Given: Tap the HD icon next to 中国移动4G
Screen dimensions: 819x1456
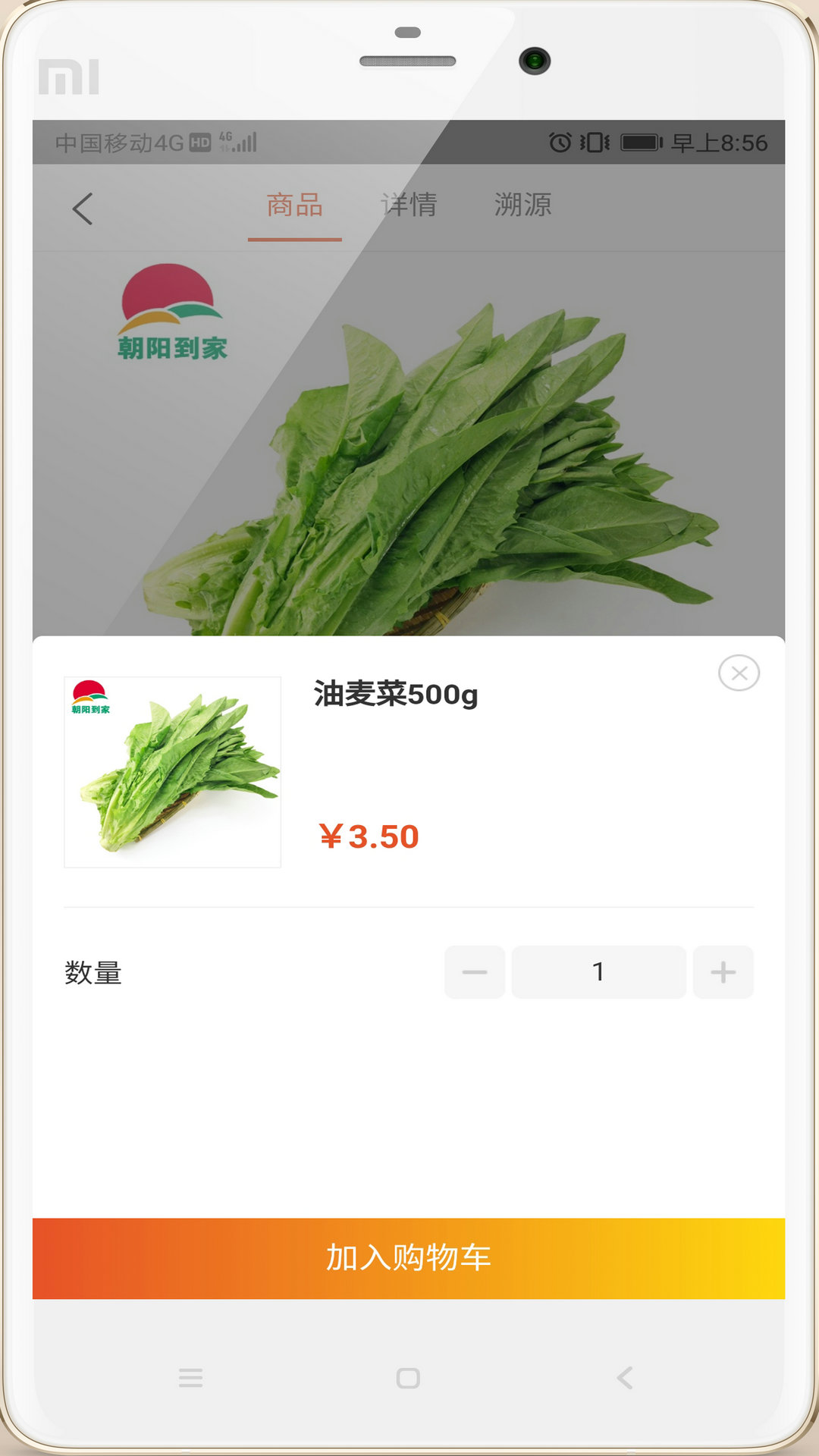Looking at the screenshot, I should (x=199, y=142).
